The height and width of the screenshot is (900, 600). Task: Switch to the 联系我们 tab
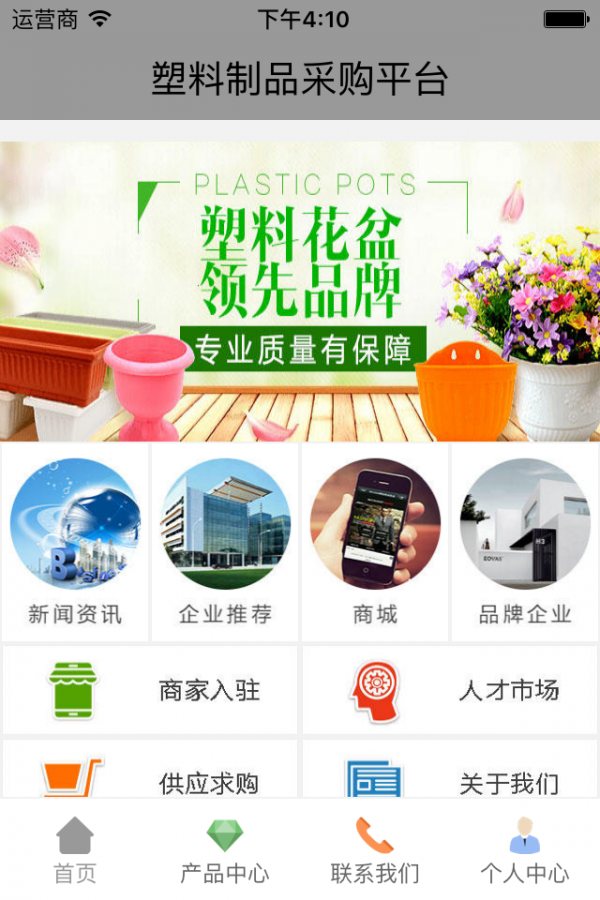tap(375, 850)
